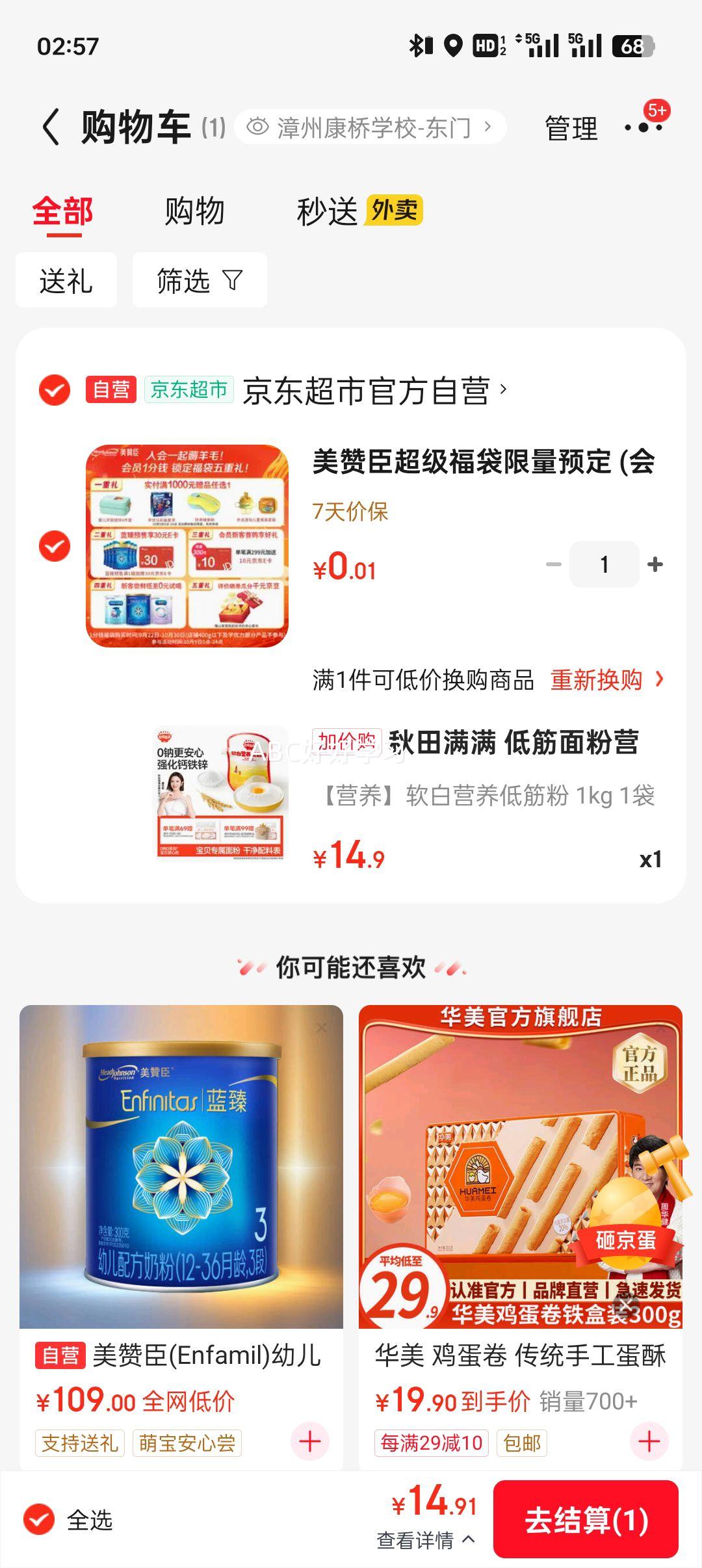The width and height of the screenshot is (702, 1568).
Task: Tap 重新换购 to re-select add-on item
Action: [606, 680]
